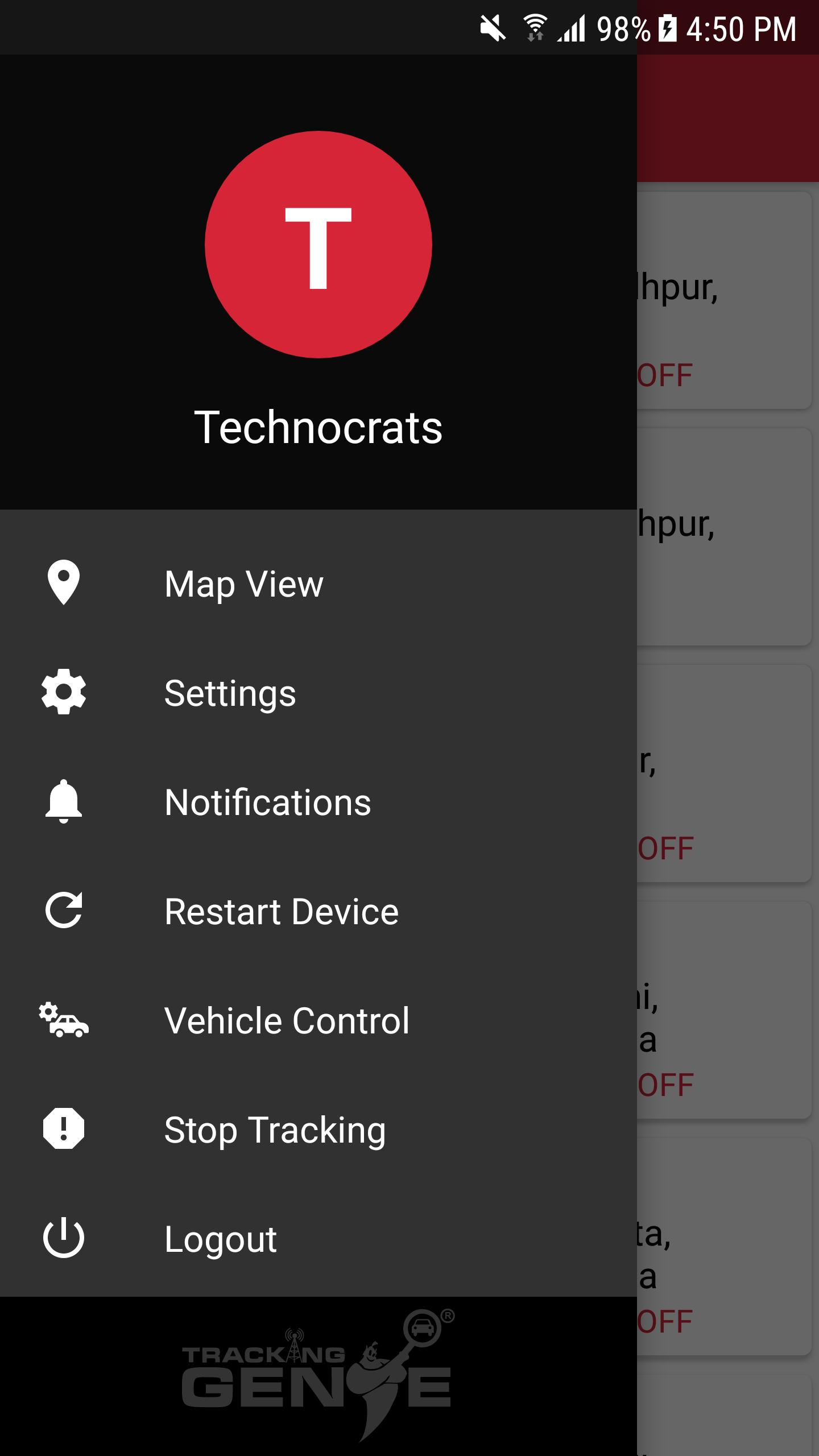
Task: Open Vehicle Control
Action: click(287, 1020)
